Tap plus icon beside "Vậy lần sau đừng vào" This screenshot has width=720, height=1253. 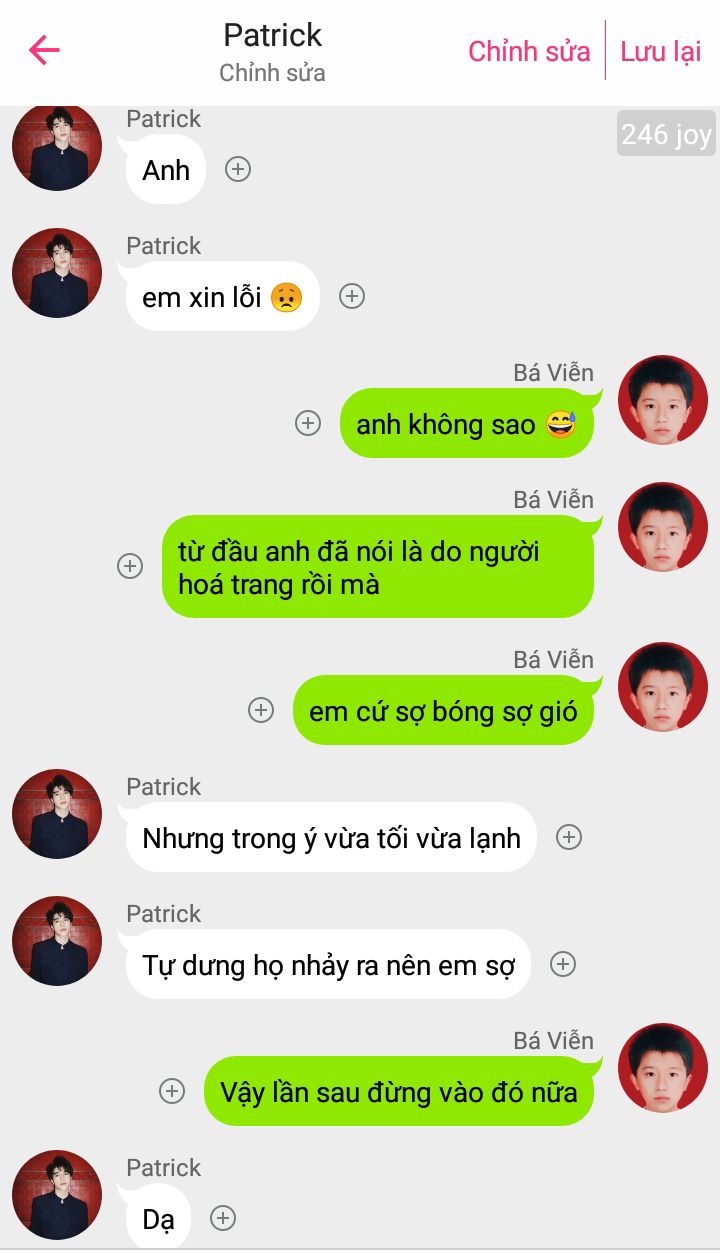(x=172, y=1091)
